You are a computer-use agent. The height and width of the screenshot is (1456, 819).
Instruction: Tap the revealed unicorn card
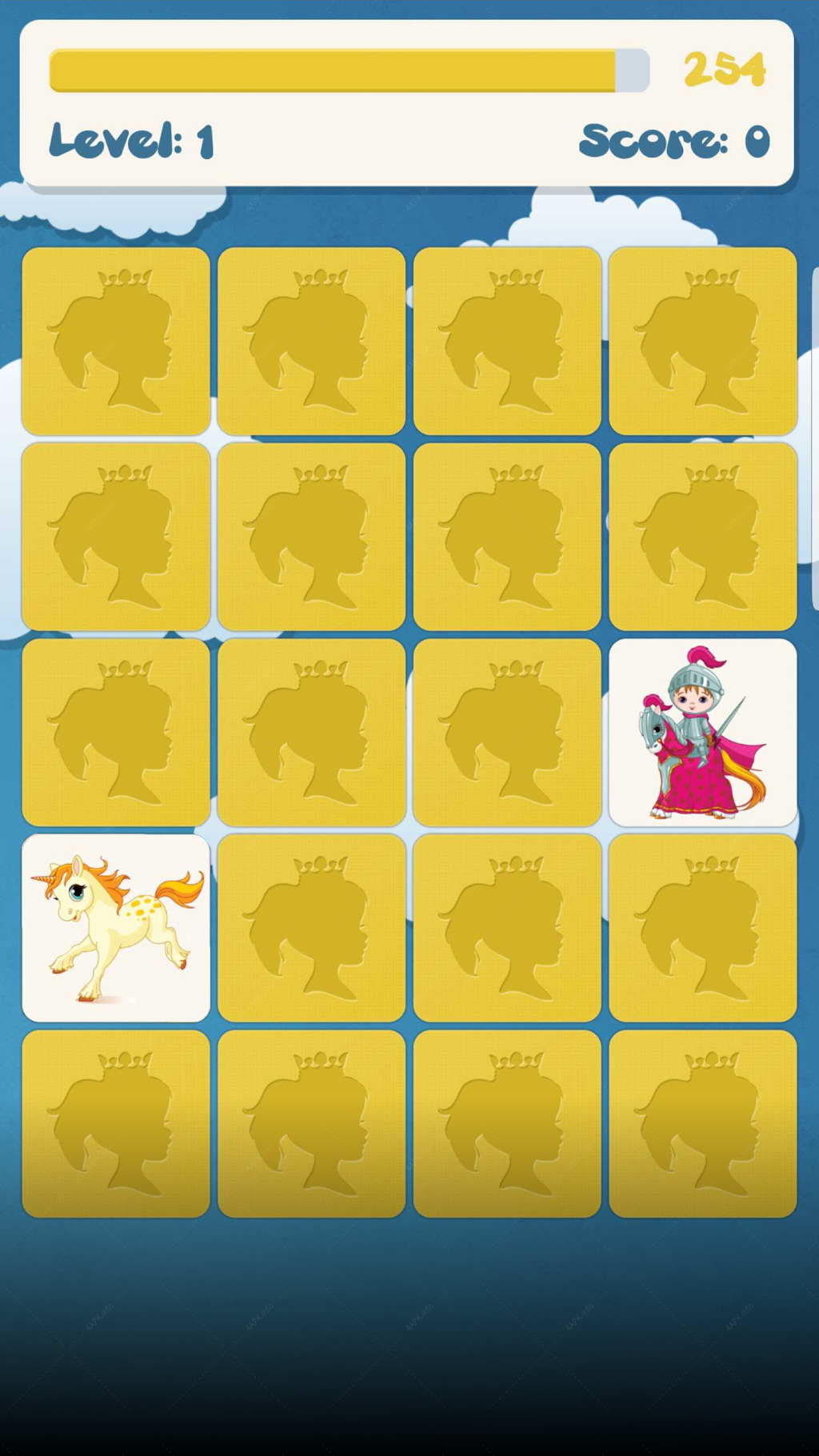pos(116,928)
